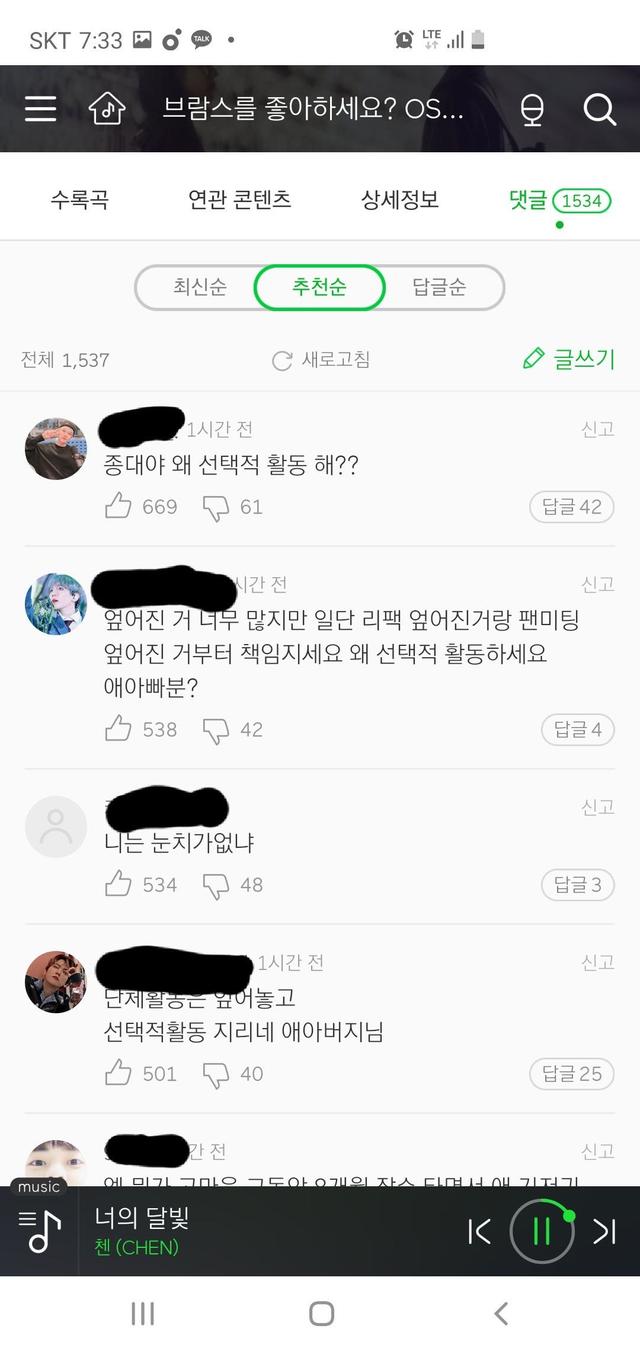Dislike the comment with 61 dislikes

point(216,508)
